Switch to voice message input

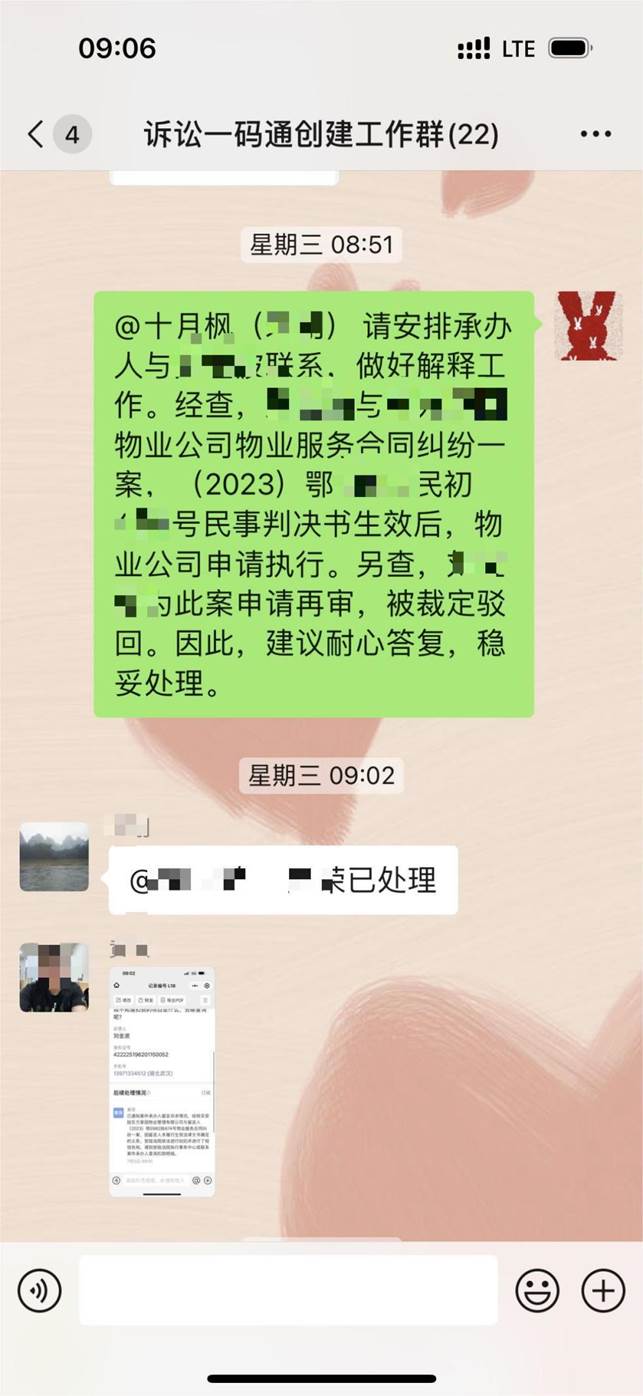pyautogui.click(x=40, y=1290)
